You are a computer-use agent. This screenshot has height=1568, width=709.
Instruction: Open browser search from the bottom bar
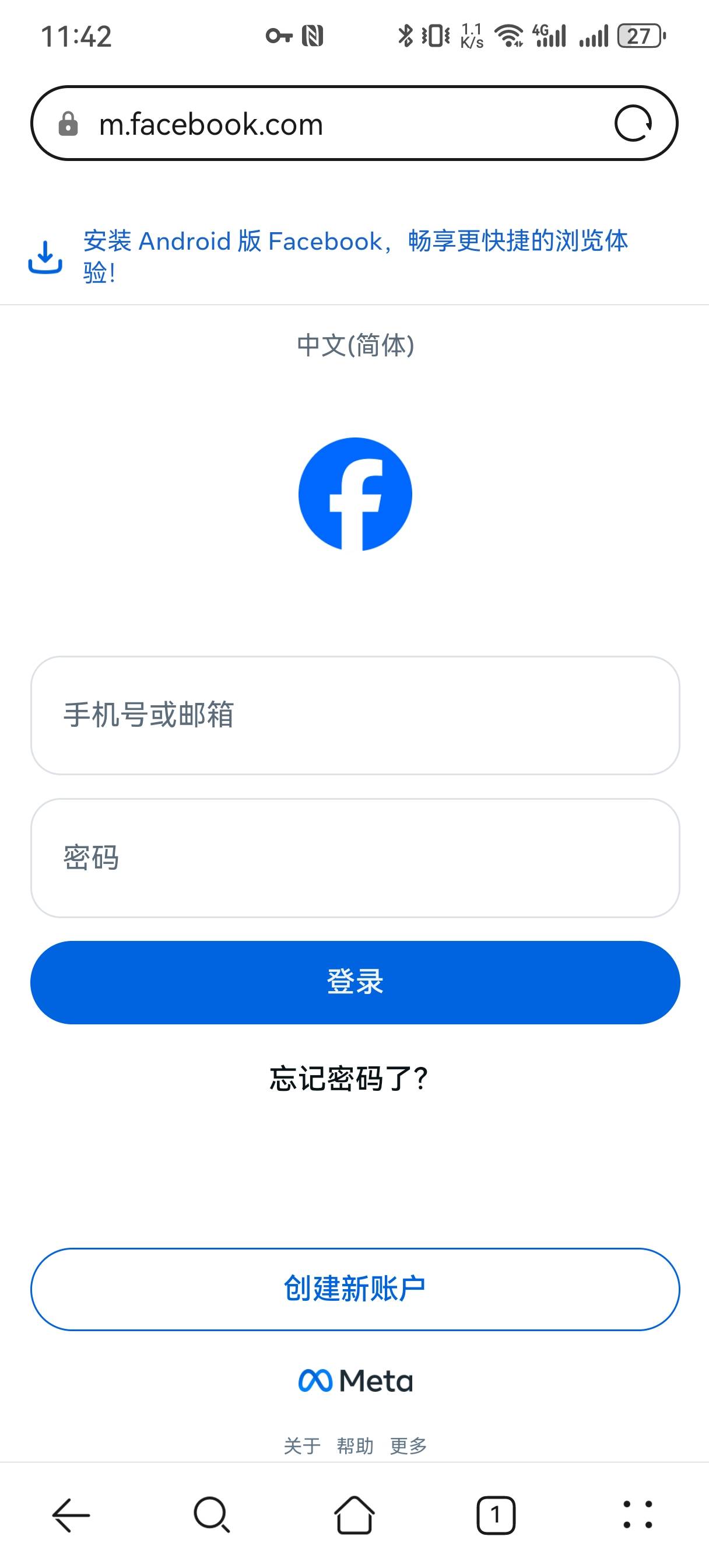212,1514
